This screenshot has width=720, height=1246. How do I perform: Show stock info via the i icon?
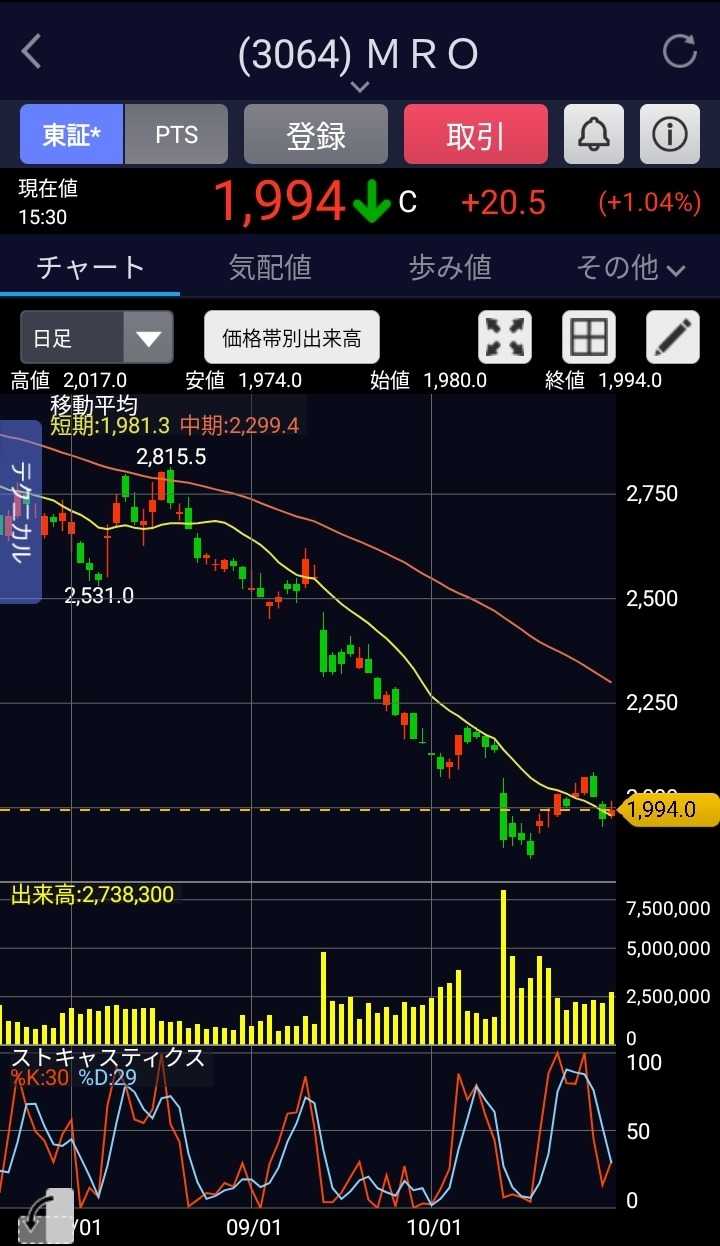point(670,135)
